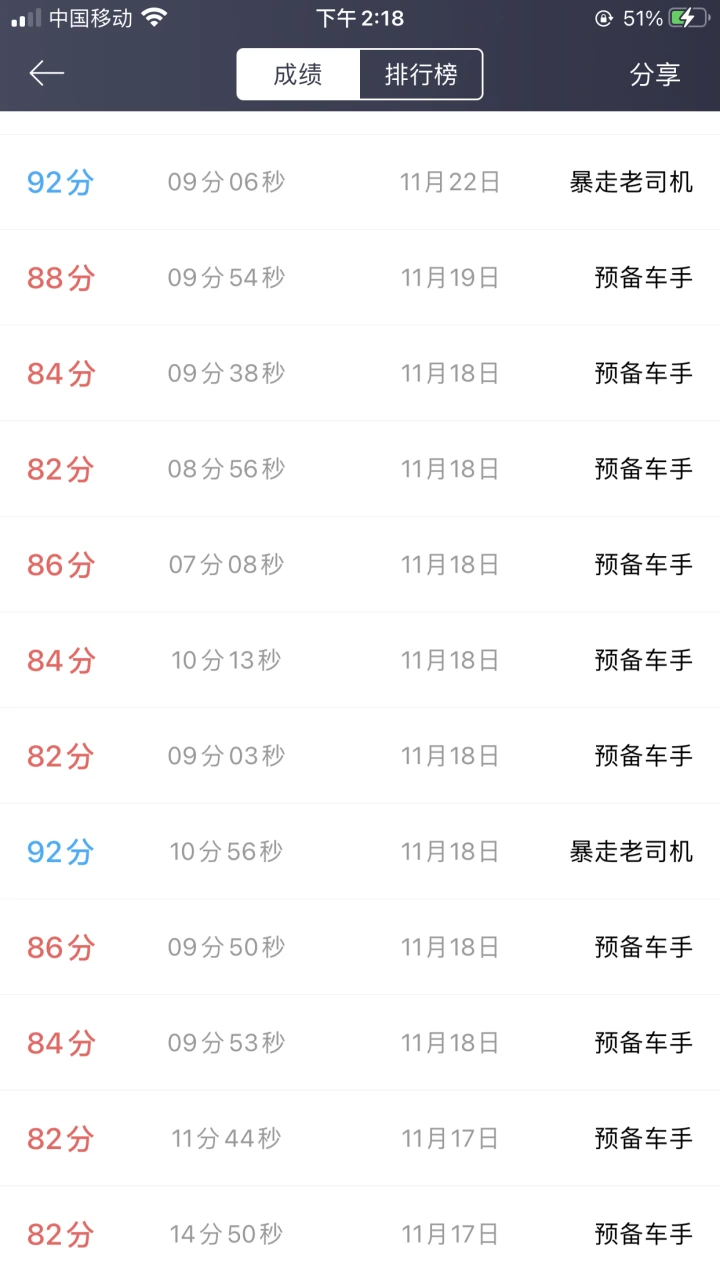Tap the 分享 button to share scores
Image resolution: width=720 pixels, height=1280 pixels.
click(655, 75)
